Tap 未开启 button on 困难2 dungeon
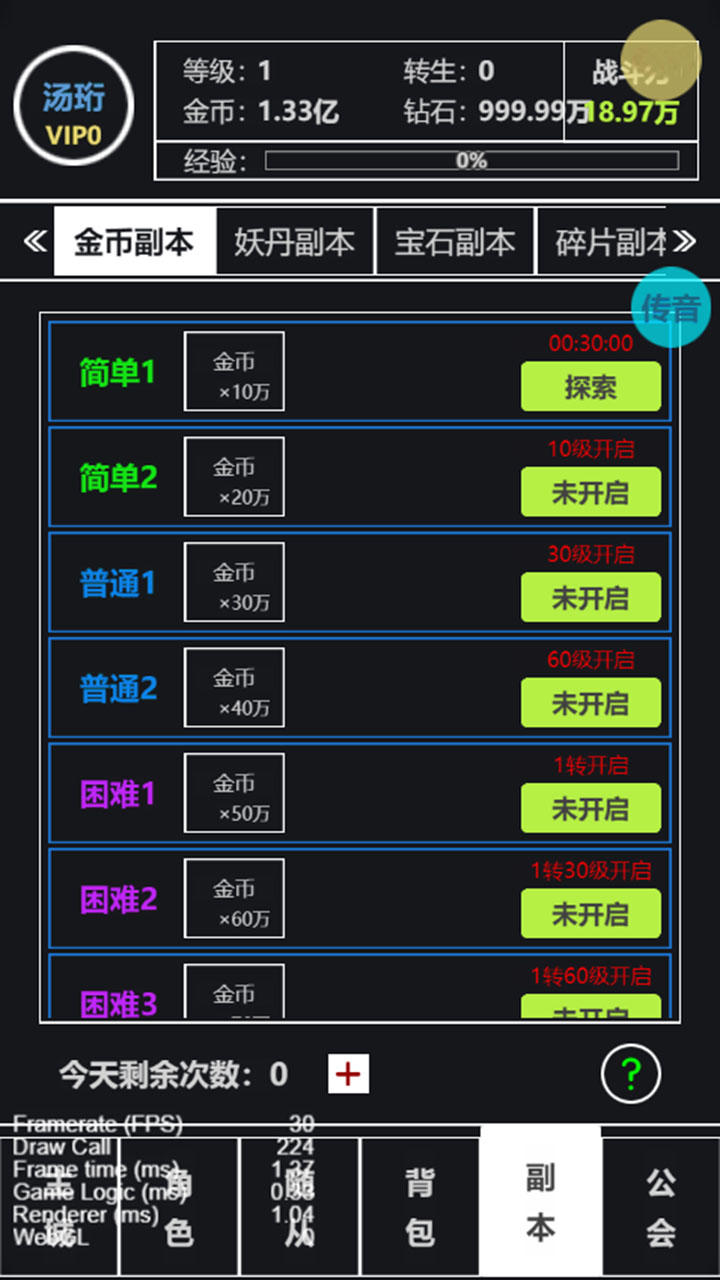Screen dimensions: 720x1280 tap(590, 914)
